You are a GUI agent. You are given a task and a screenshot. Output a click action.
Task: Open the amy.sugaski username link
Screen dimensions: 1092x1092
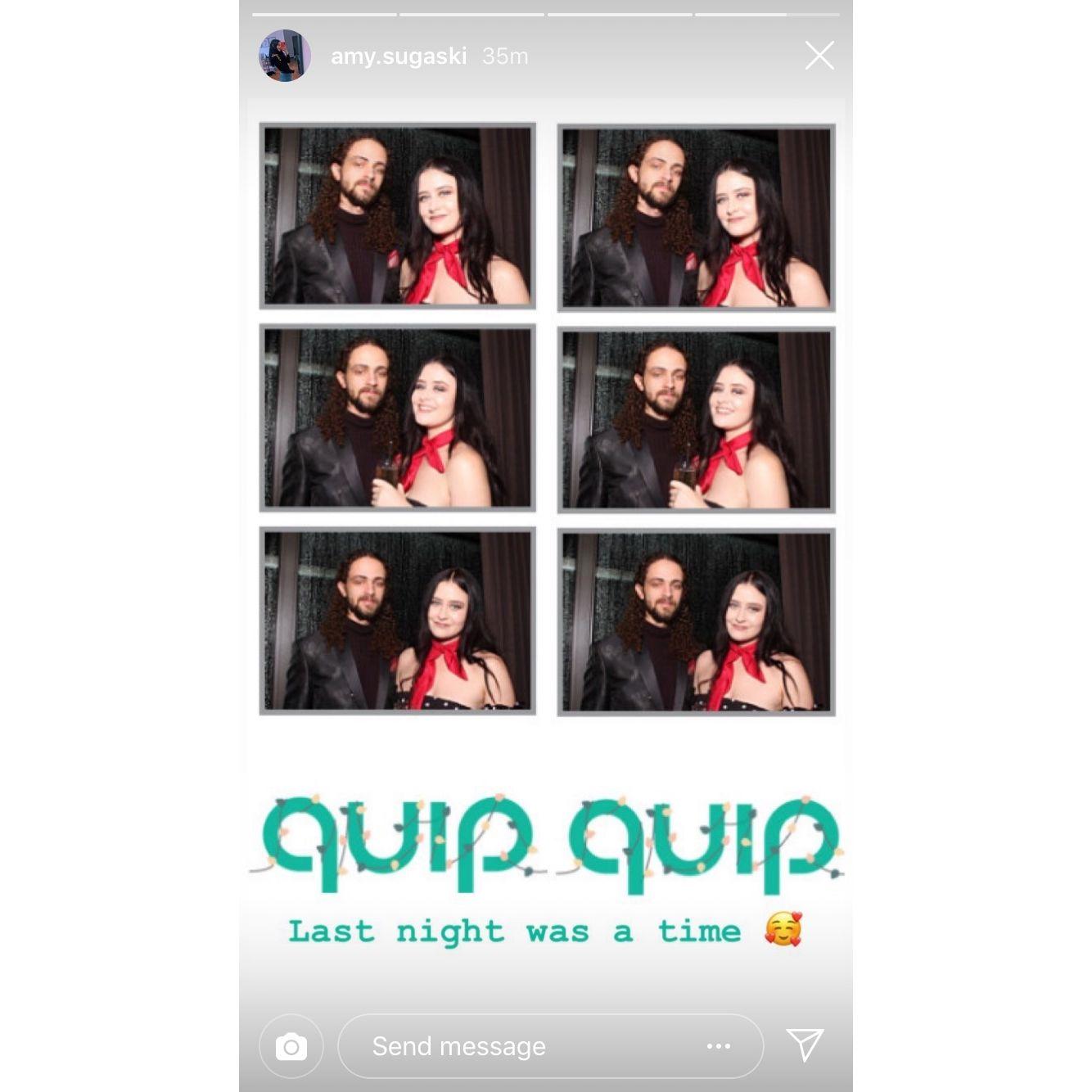point(399,56)
